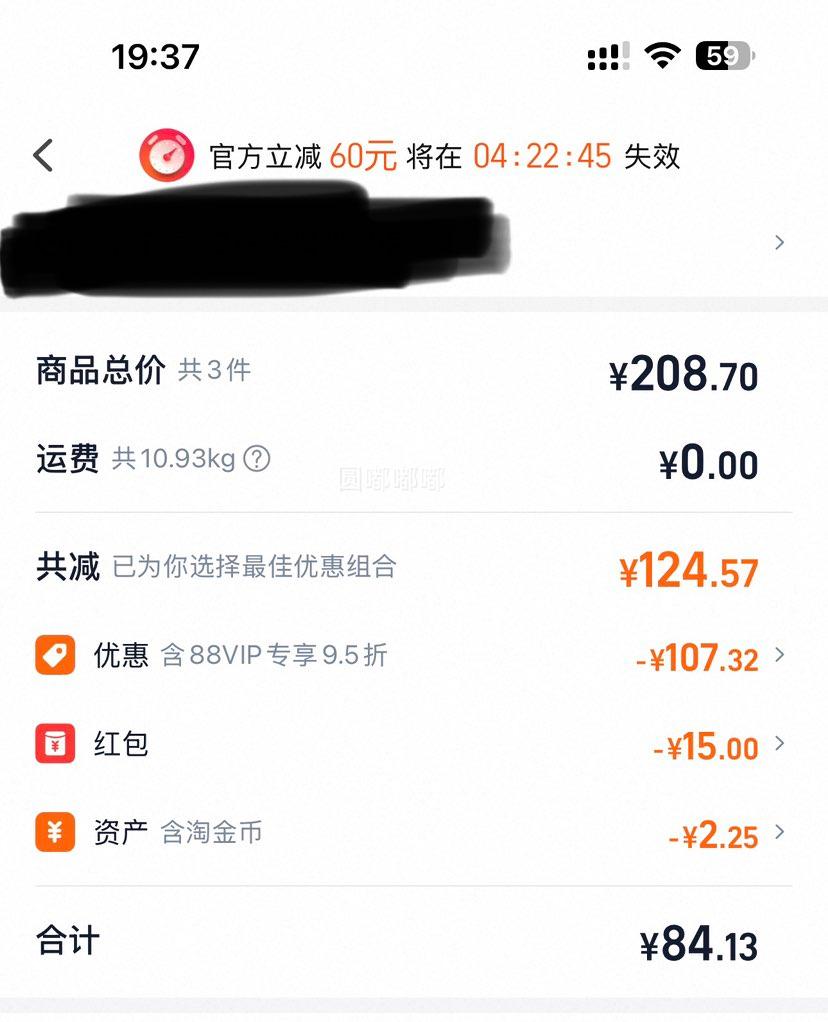Expand the product item via its right chevron
The width and height of the screenshot is (828, 1022).
pos(778,242)
